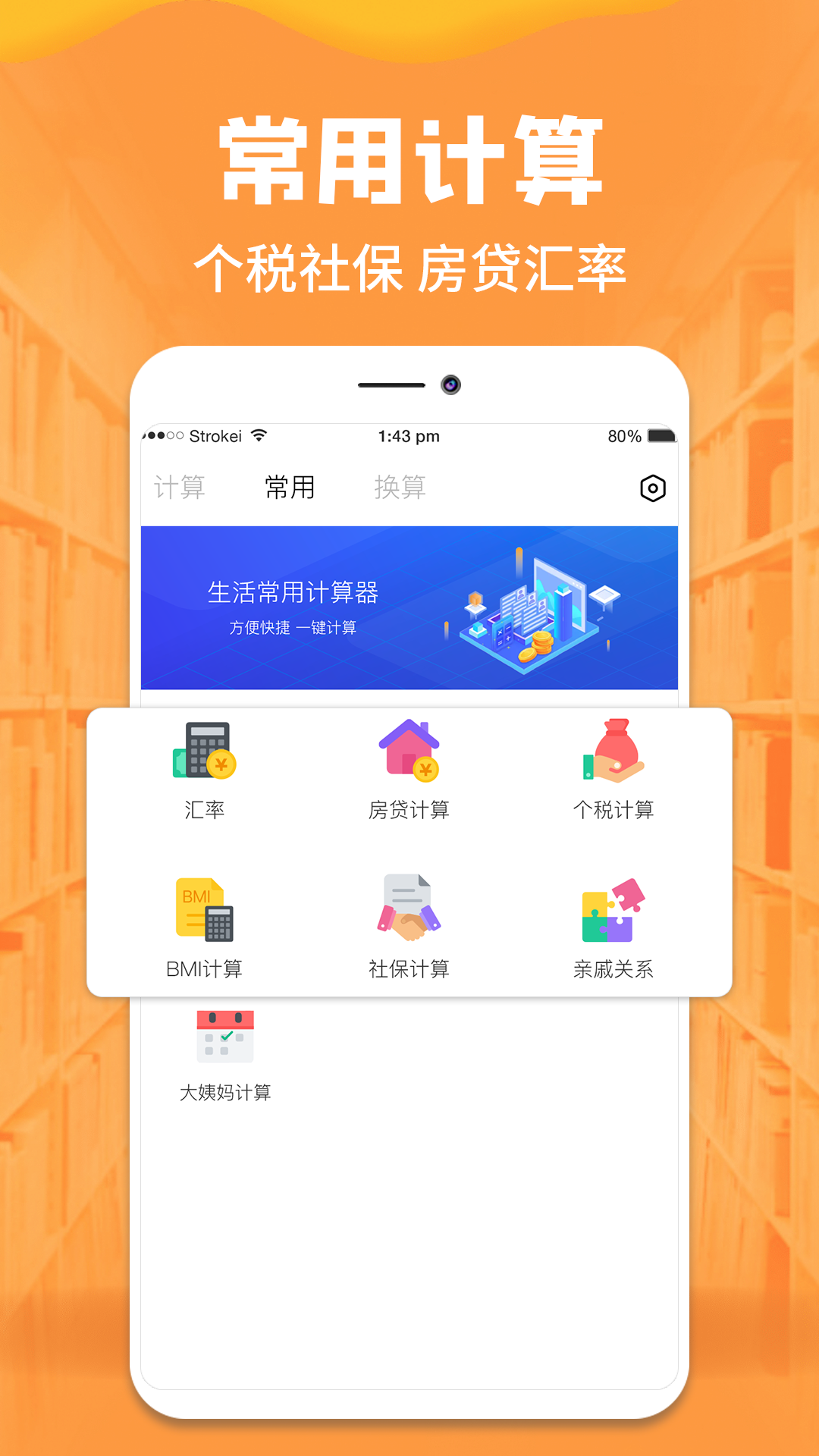Tap the 方便快捷 一键计算 banner subtitle
819x1456 pixels.
pos(295,629)
